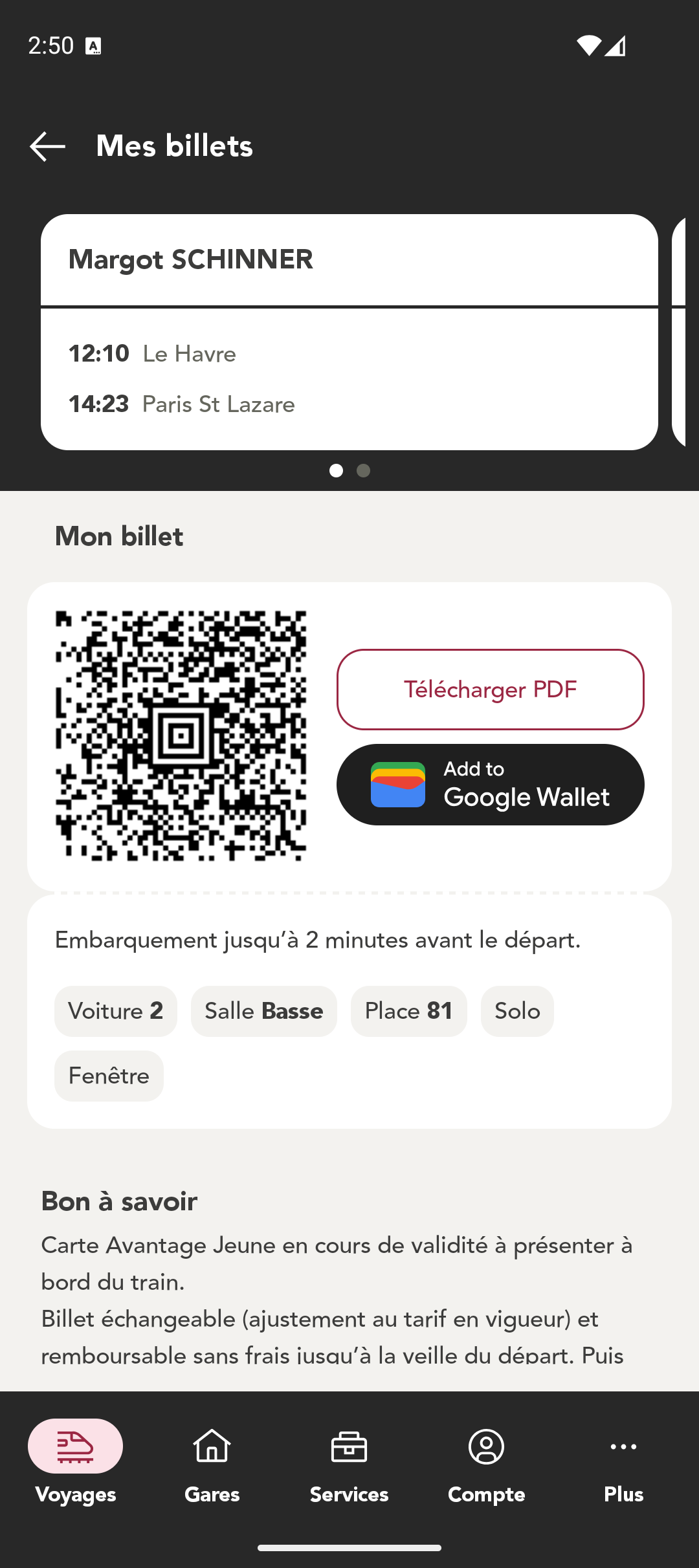Add ticket to Google Wallet
The width and height of the screenshot is (699, 1568).
[x=490, y=785]
